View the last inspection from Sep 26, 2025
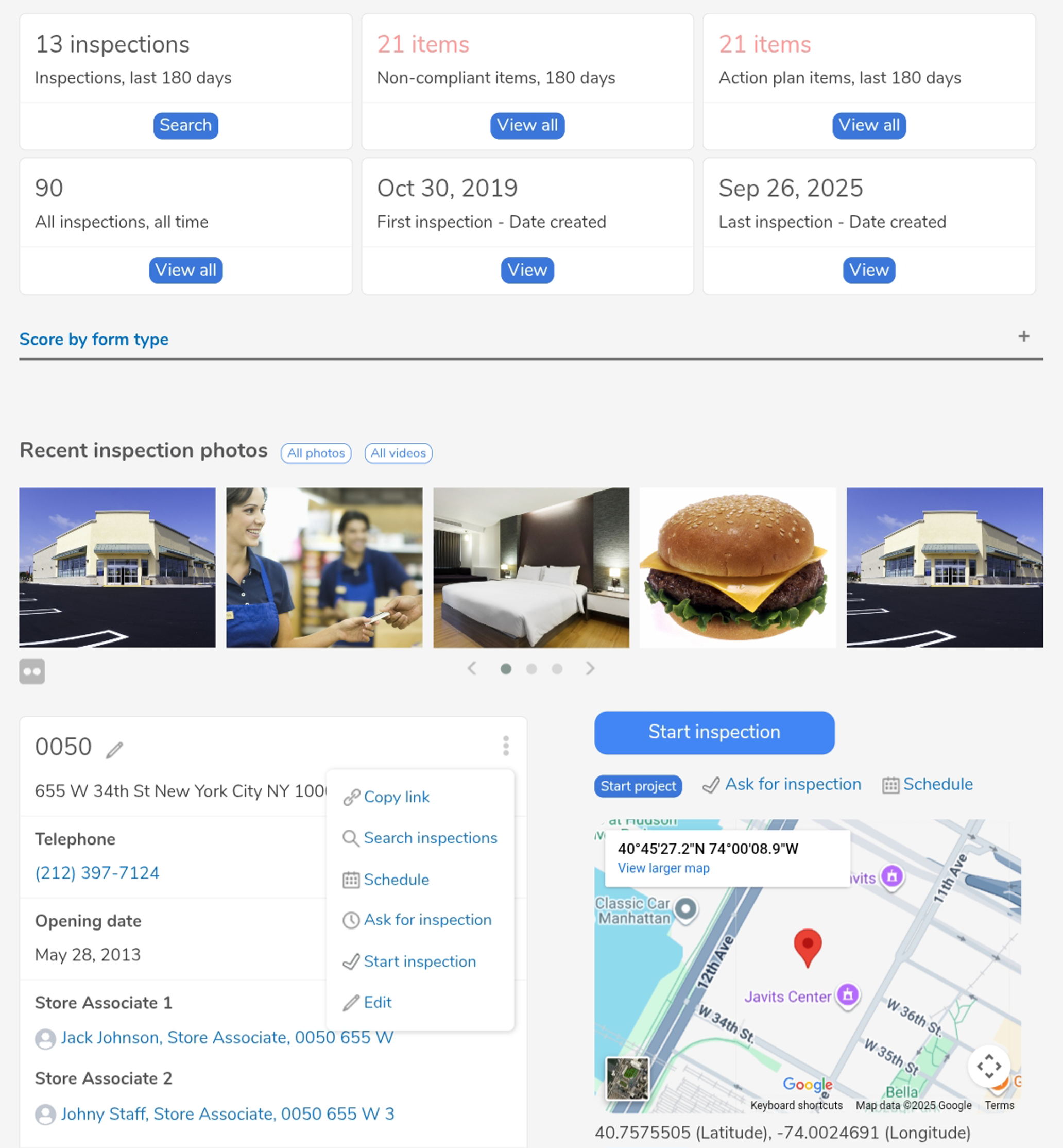Image resolution: width=1063 pixels, height=1148 pixels. click(868, 270)
